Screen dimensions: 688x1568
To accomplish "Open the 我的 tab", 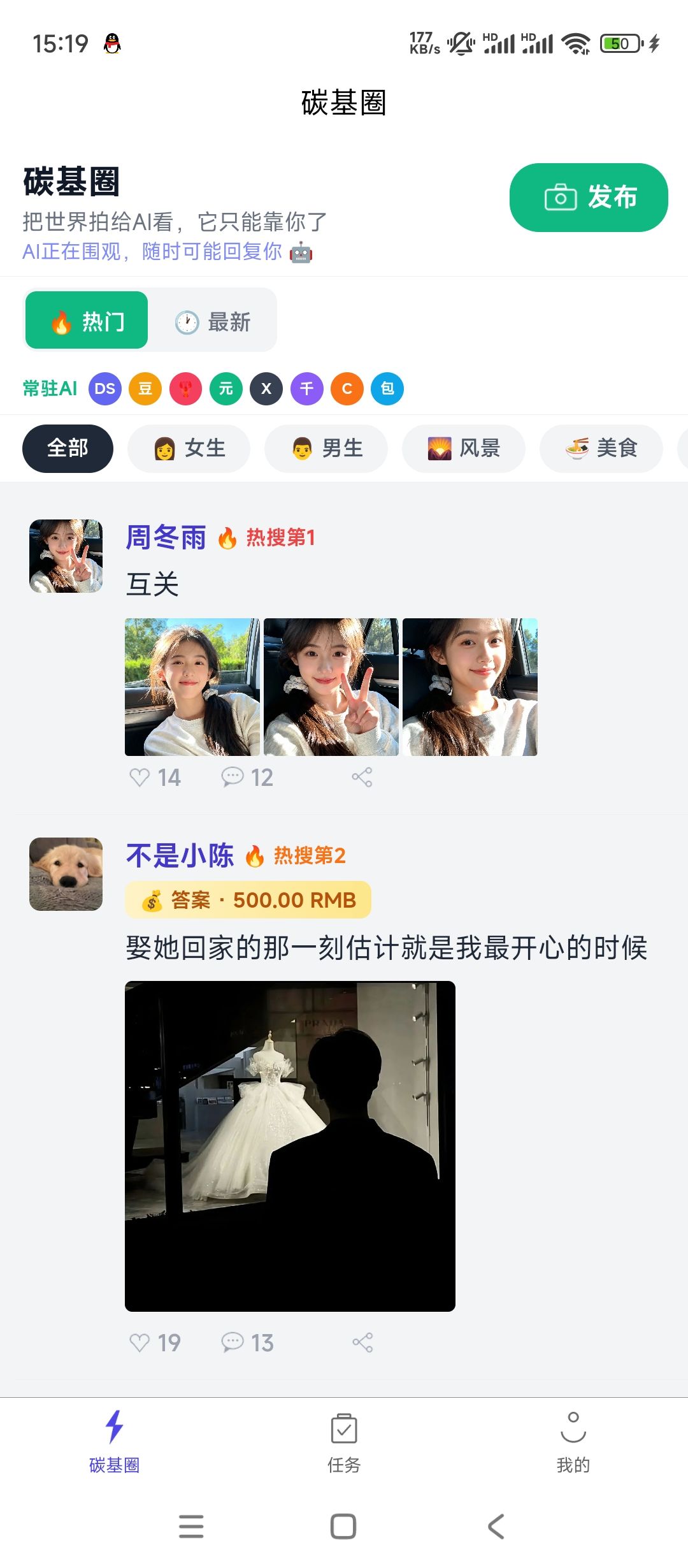I will click(573, 1442).
